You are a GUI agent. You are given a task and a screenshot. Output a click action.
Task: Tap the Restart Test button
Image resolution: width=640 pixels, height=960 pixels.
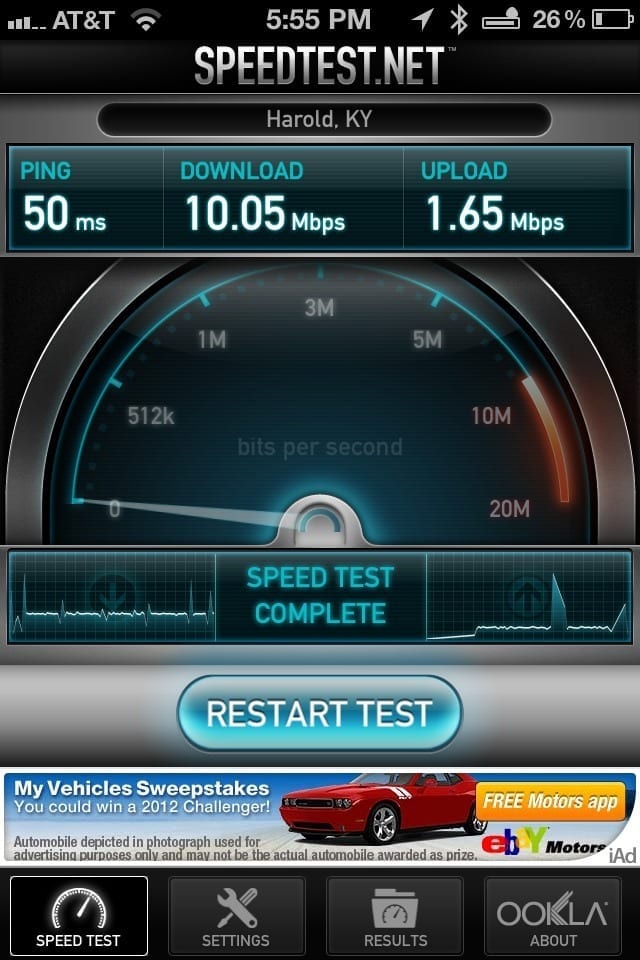point(319,714)
